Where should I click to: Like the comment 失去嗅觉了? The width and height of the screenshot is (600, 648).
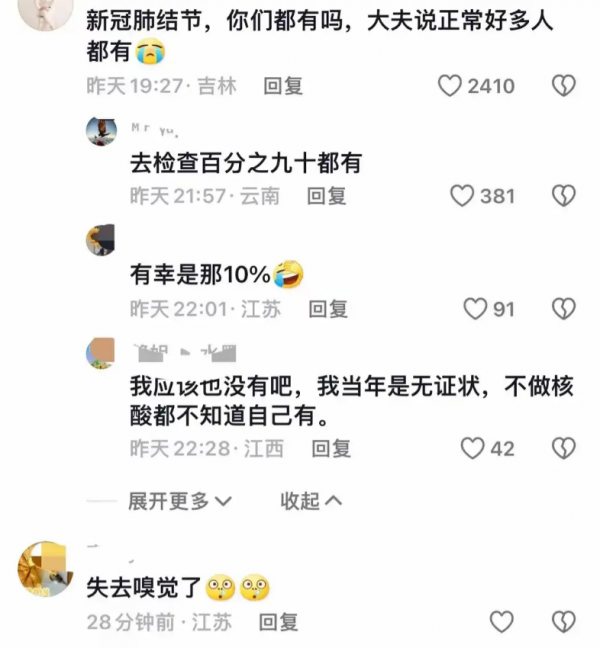tap(502, 621)
